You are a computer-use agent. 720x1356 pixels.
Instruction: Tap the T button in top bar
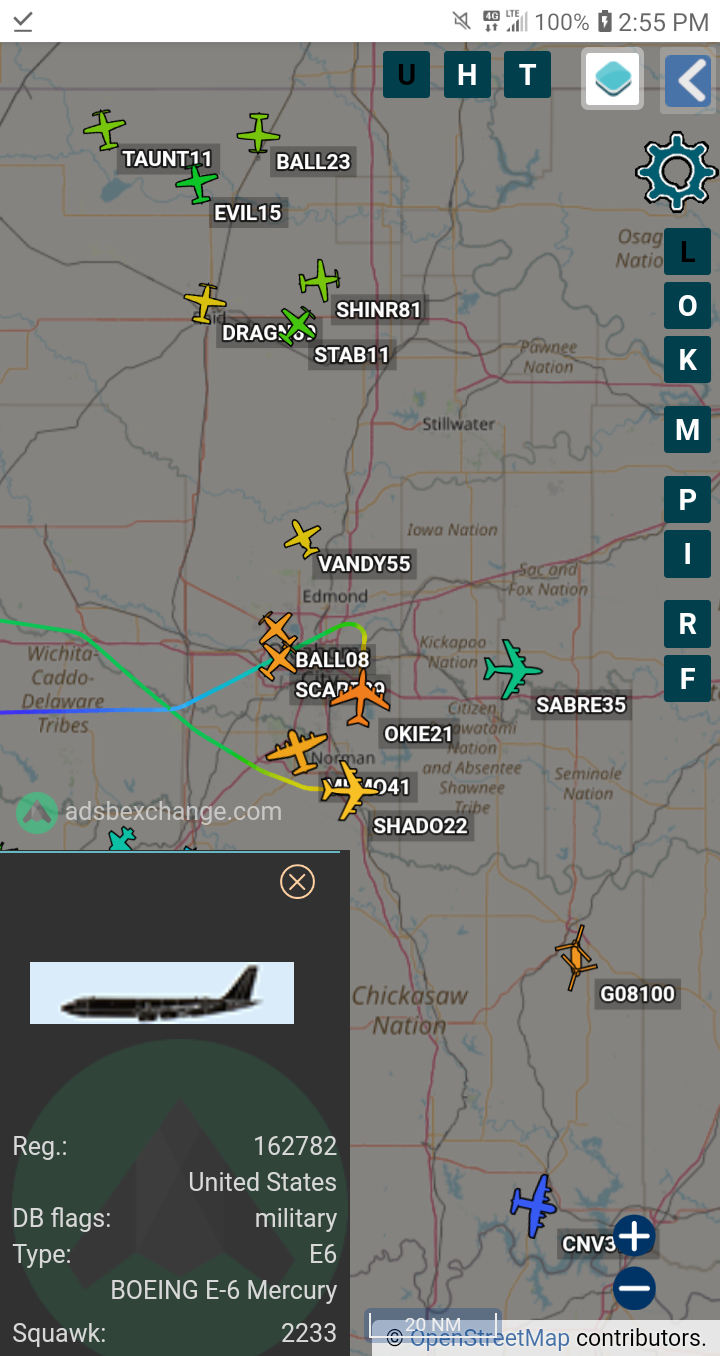[527, 75]
